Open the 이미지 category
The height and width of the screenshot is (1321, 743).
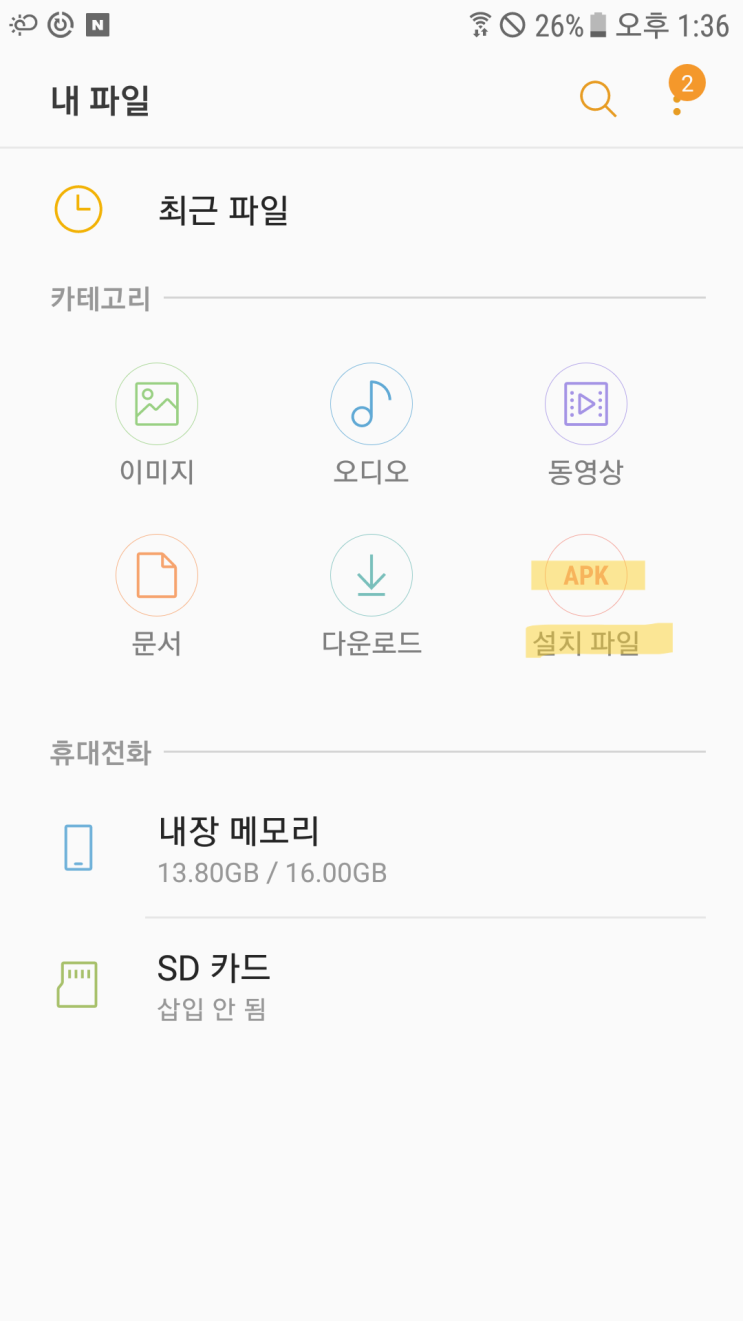[157, 404]
